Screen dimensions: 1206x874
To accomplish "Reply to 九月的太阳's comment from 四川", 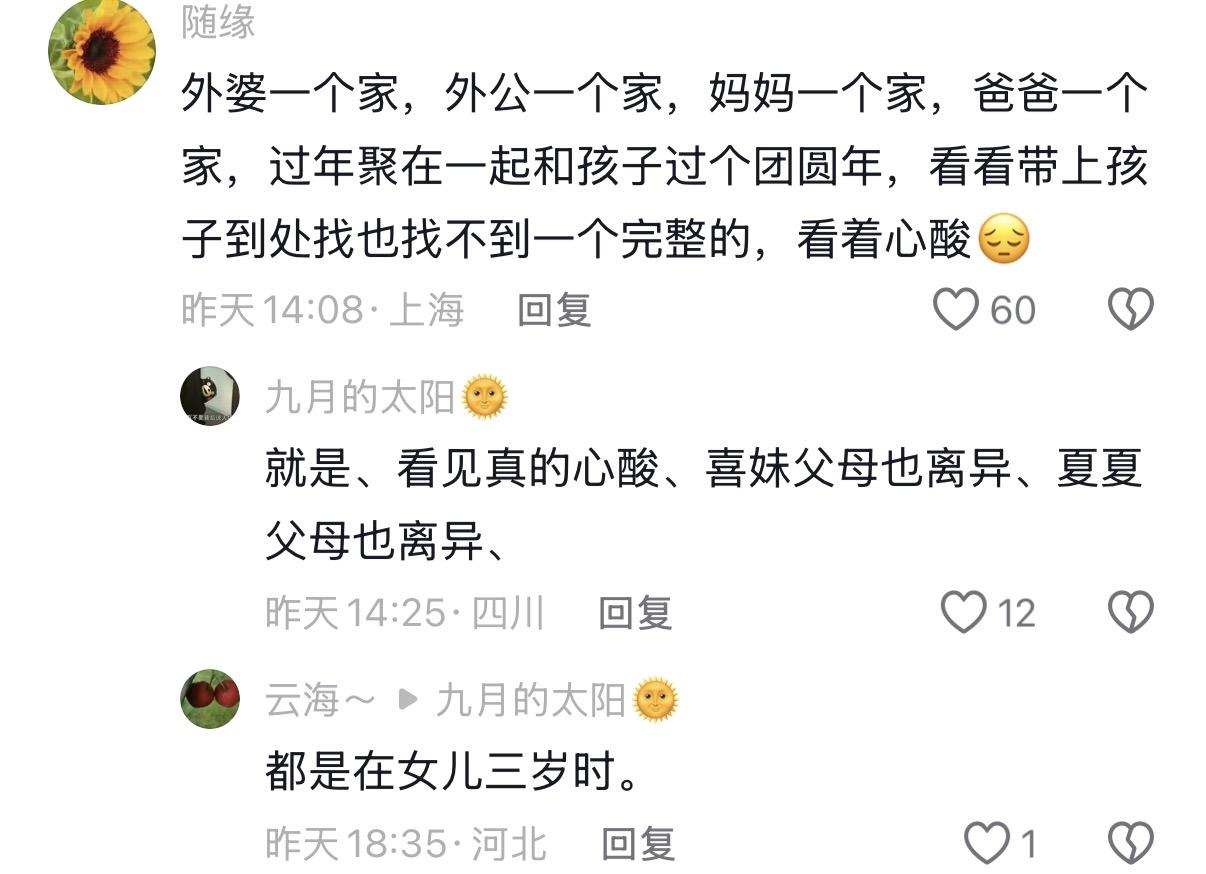I will (x=635, y=612).
